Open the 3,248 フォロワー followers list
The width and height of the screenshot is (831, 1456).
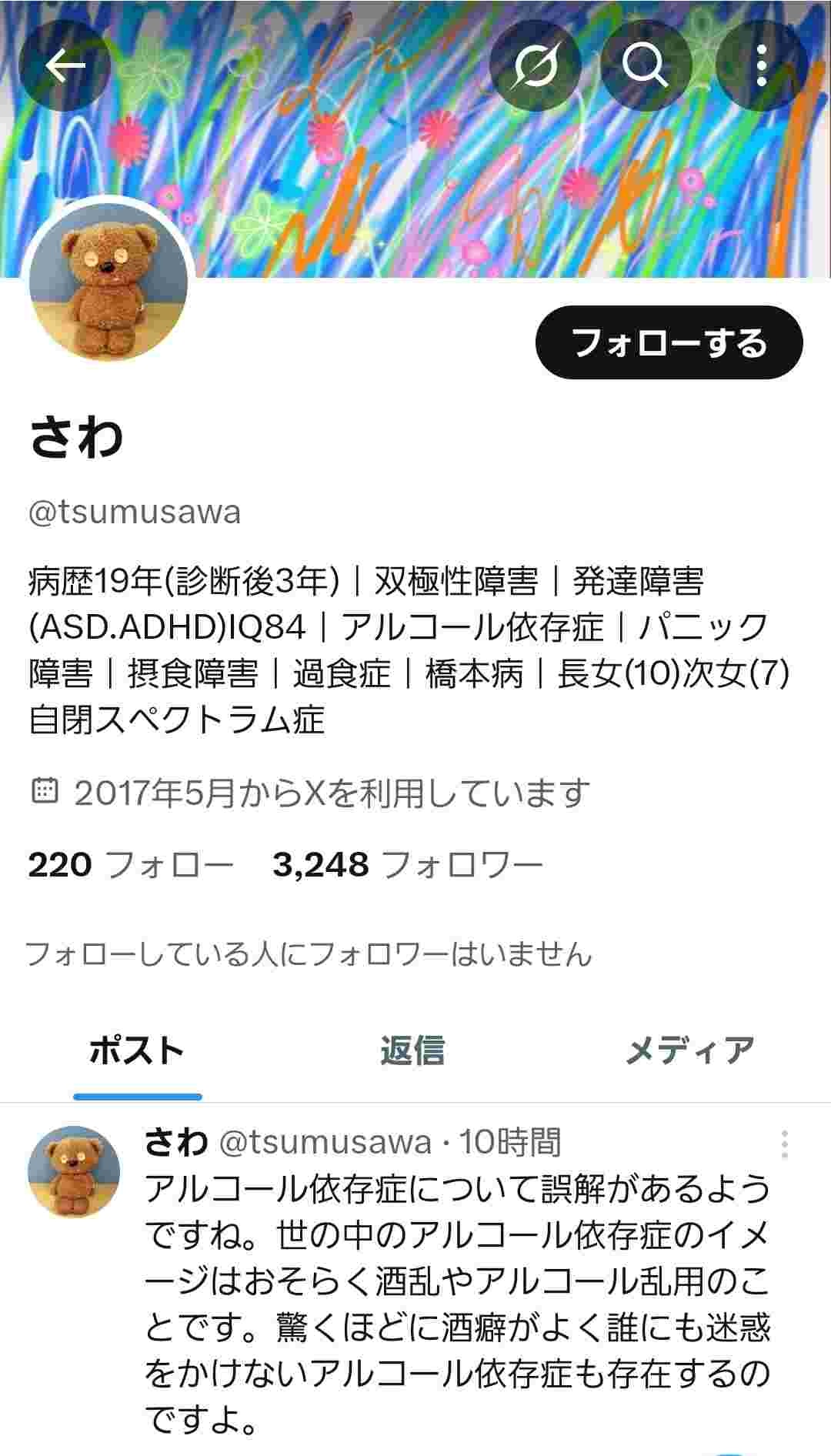(408, 865)
